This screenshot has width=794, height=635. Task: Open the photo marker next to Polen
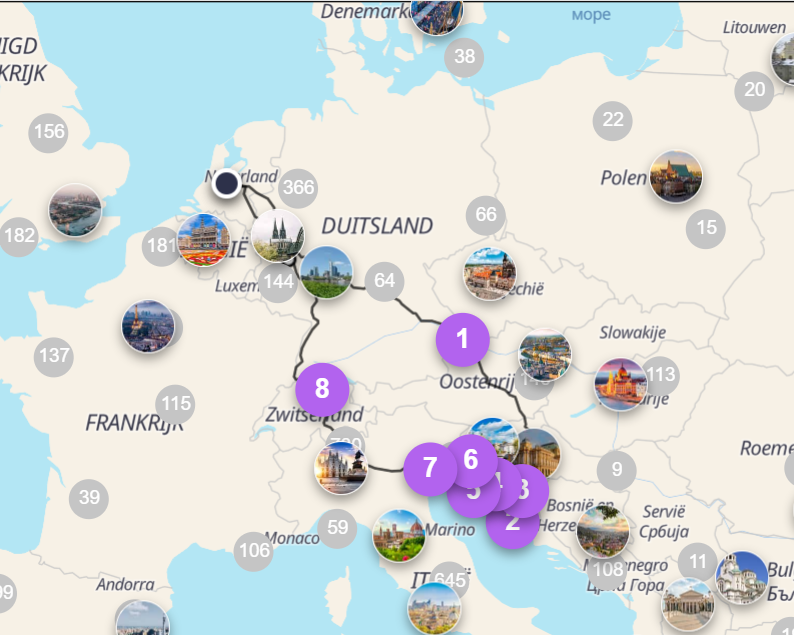(x=675, y=177)
